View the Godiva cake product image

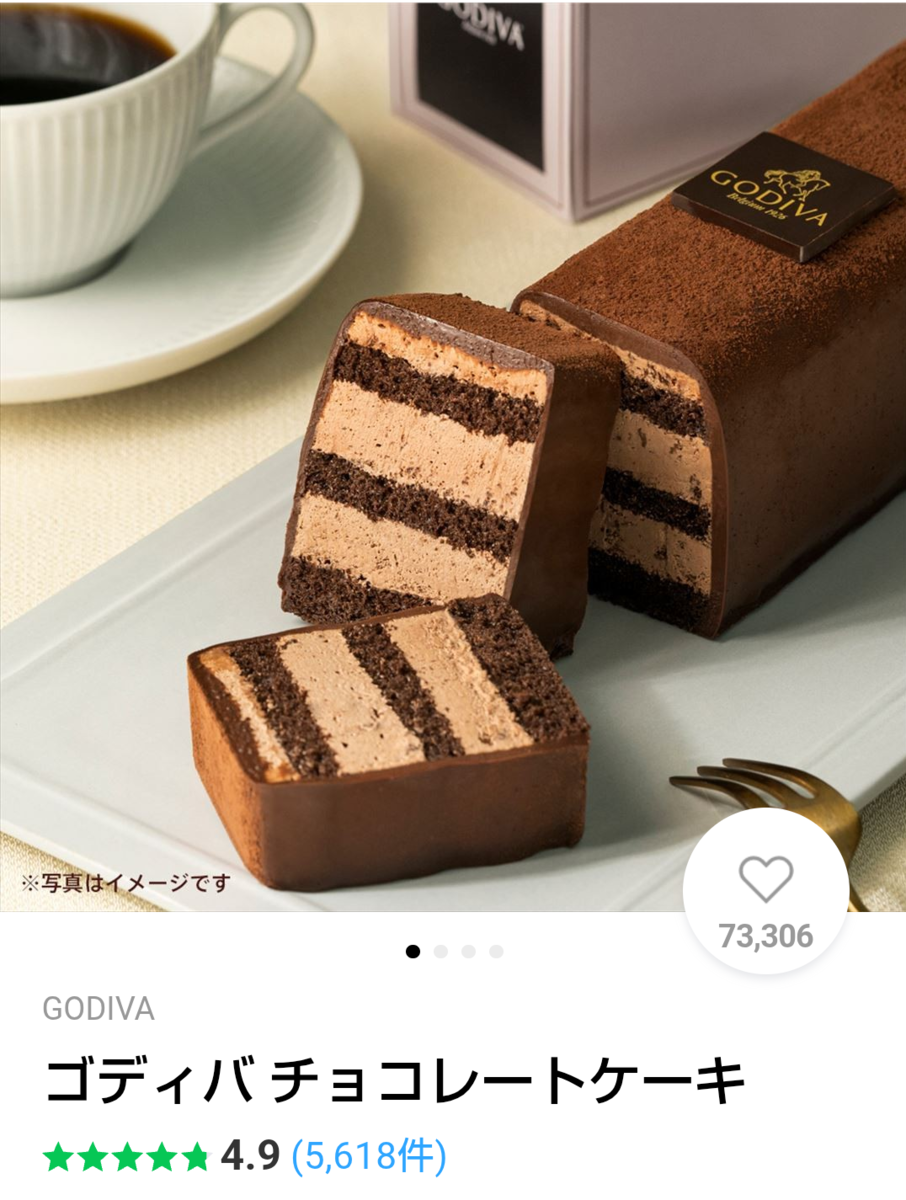coord(452,455)
